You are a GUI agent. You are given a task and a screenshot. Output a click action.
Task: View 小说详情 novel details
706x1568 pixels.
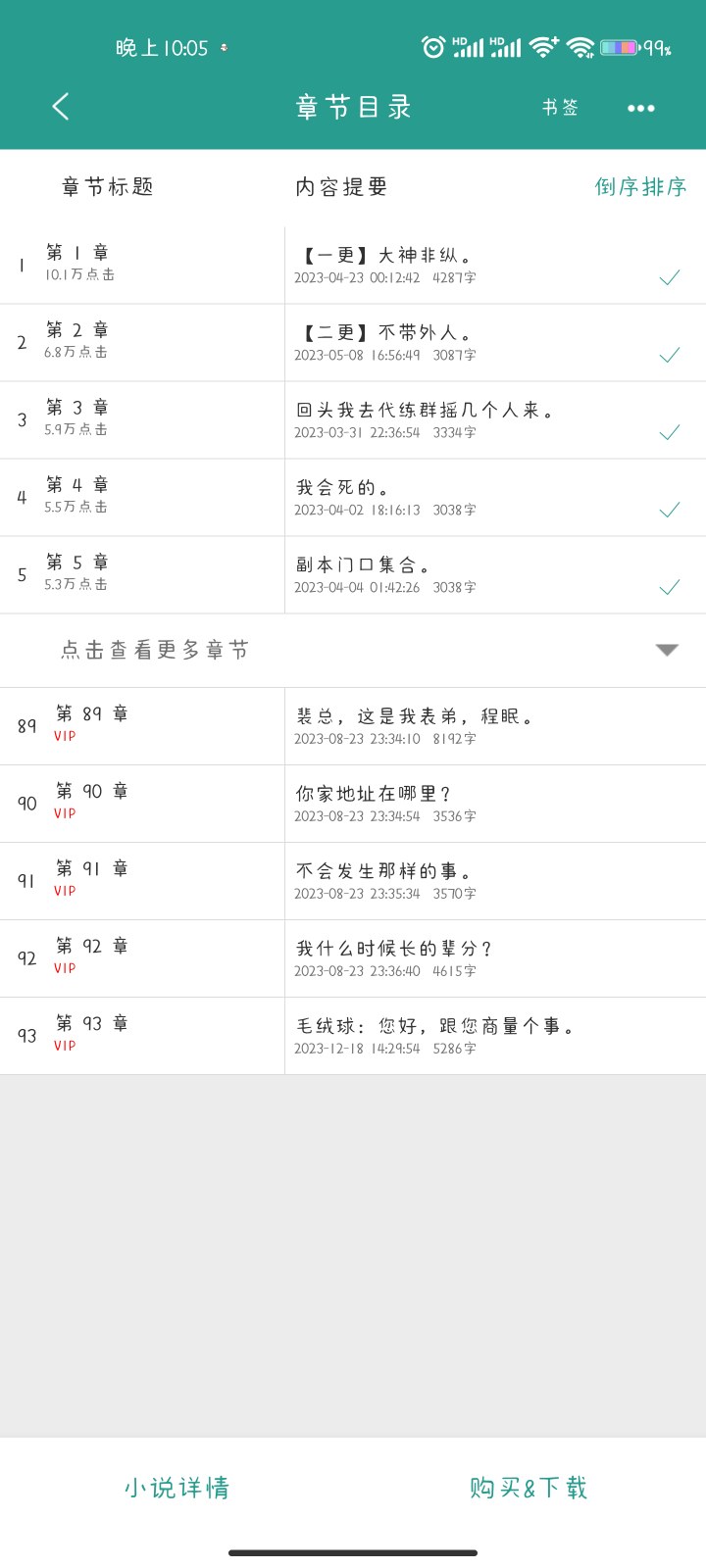click(176, 1488)
